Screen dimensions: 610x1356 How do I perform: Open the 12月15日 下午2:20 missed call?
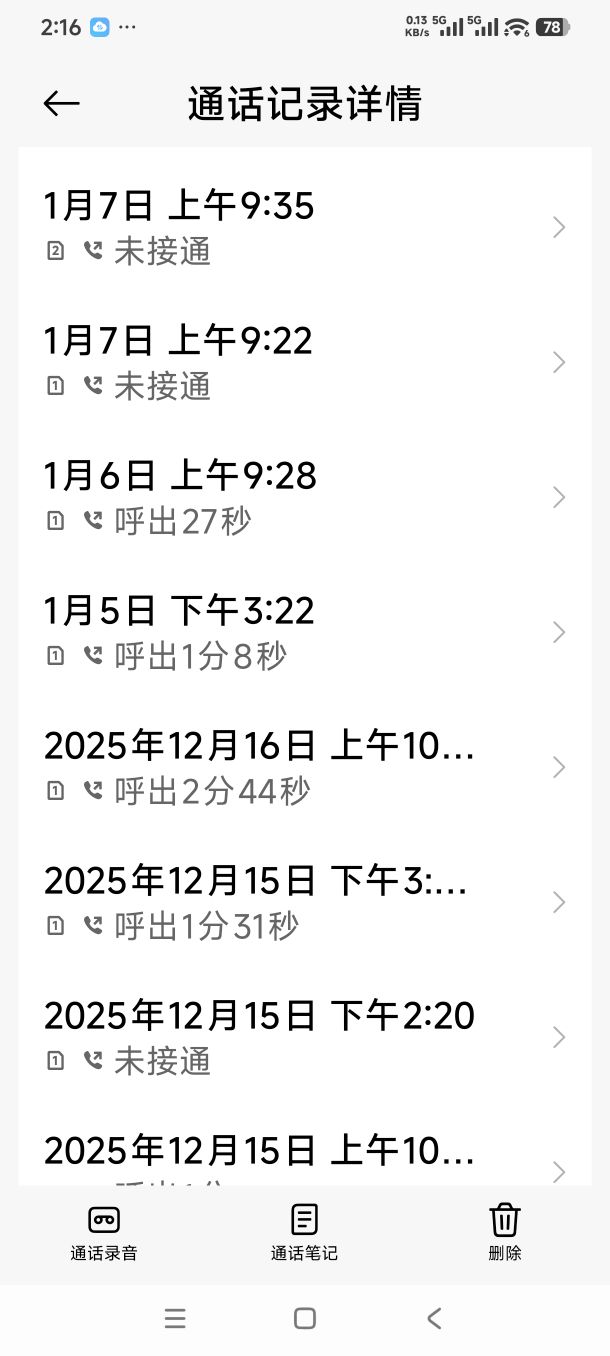click(x=304, y=1037)
